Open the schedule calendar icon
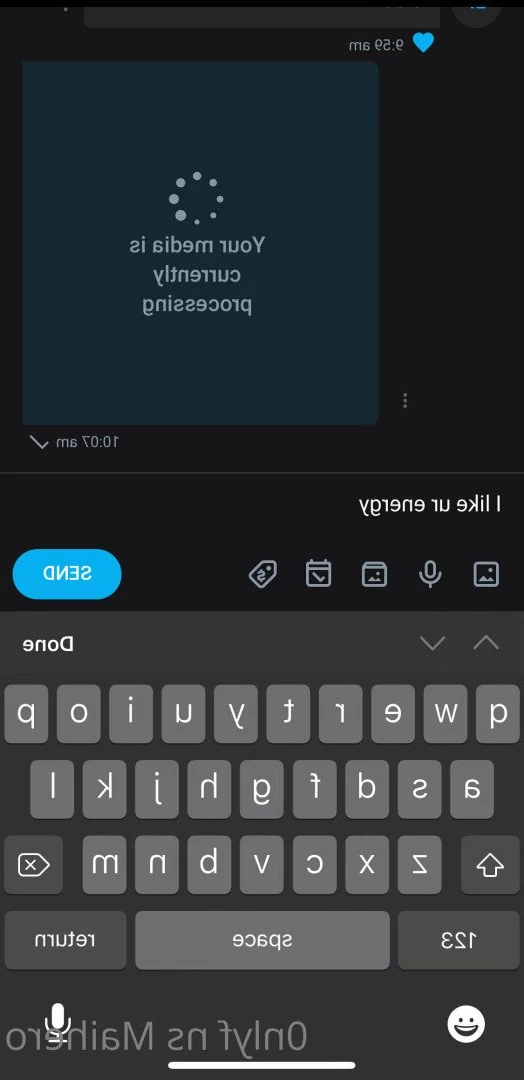 coord(318,574)
